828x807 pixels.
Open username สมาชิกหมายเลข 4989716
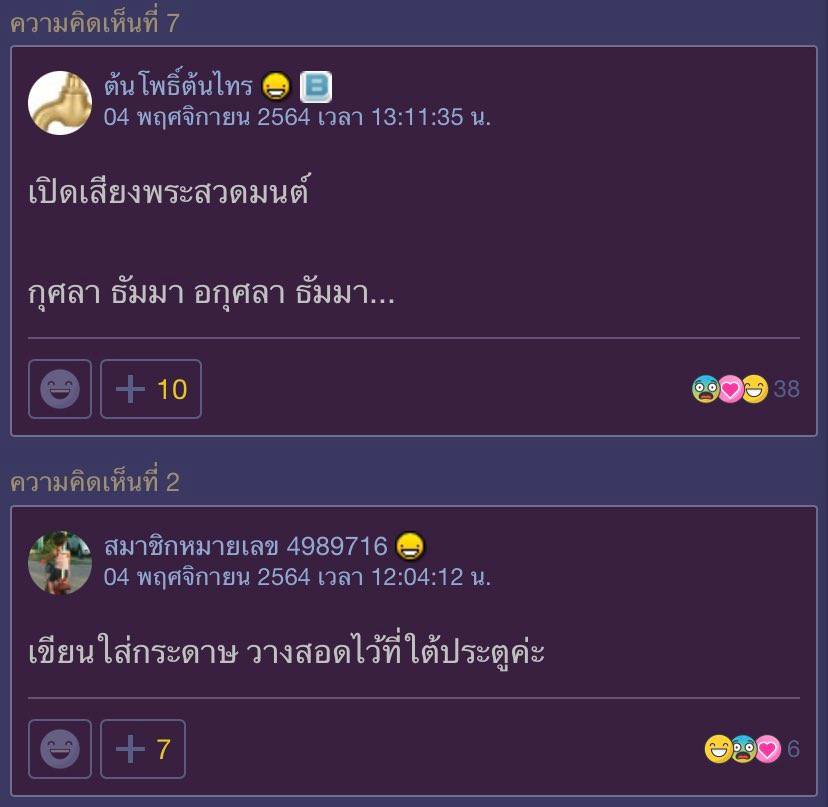coord(245,547)
